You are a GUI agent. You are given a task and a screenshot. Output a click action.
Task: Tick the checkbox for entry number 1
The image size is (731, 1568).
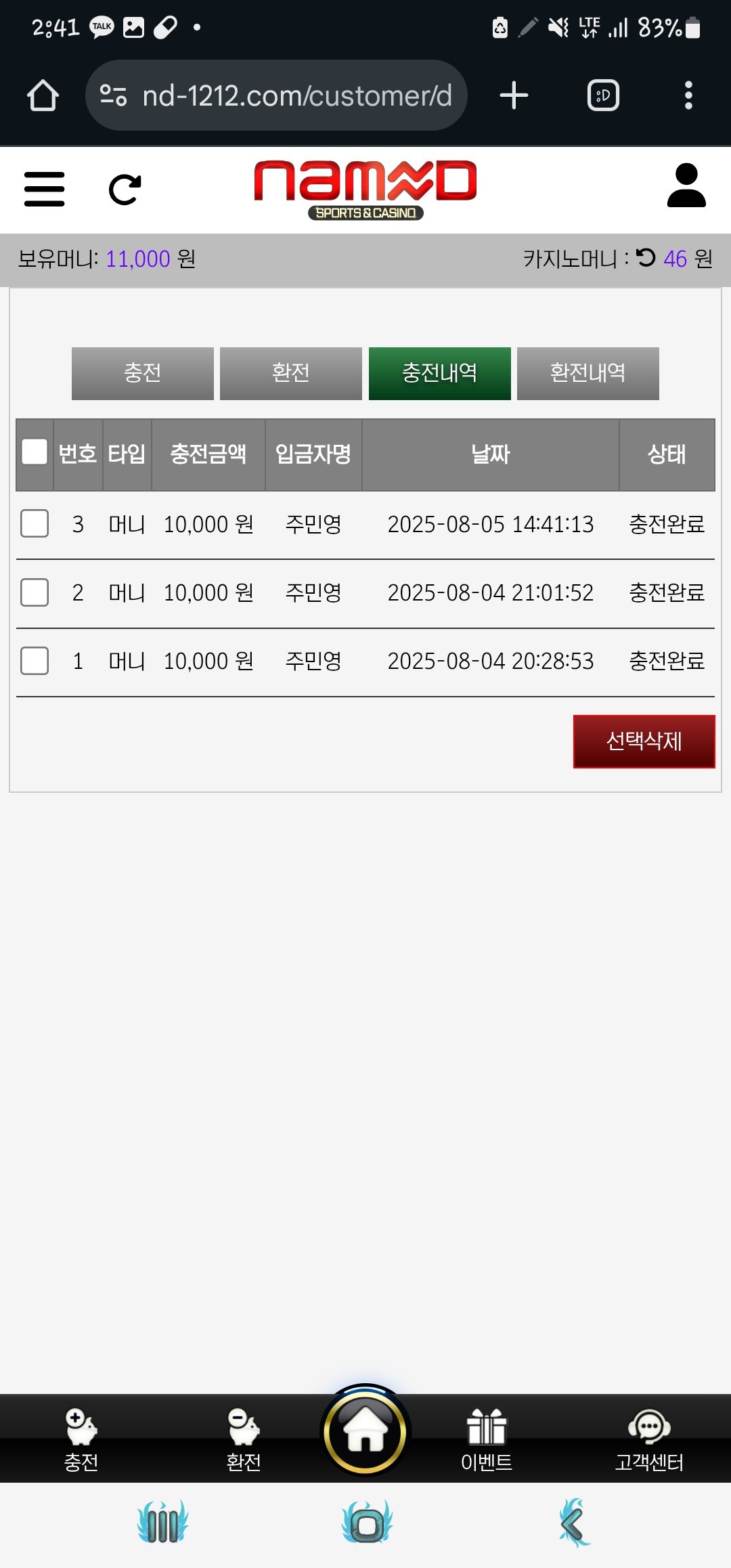tap(35, 661)
